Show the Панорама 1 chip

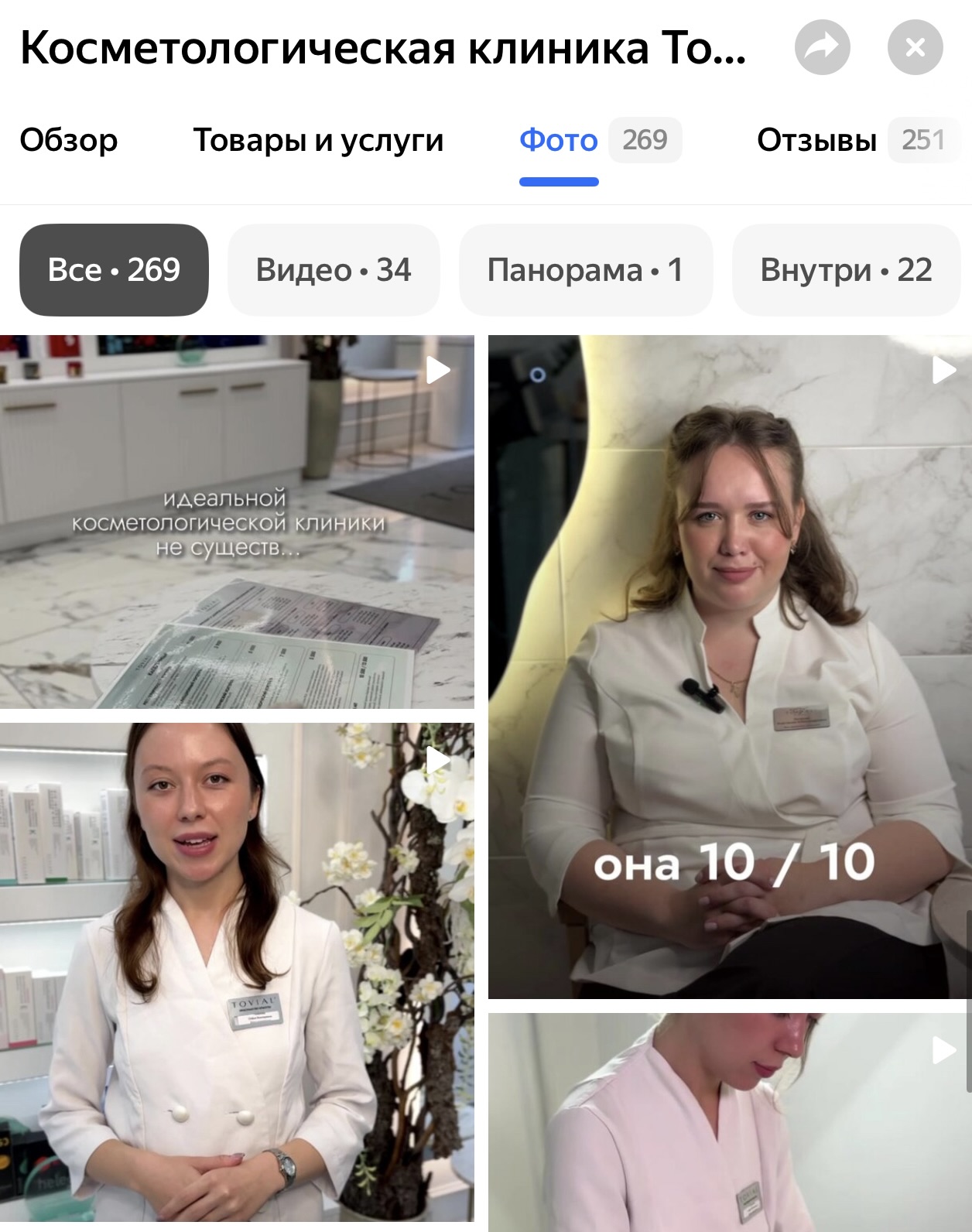point(585,270)
